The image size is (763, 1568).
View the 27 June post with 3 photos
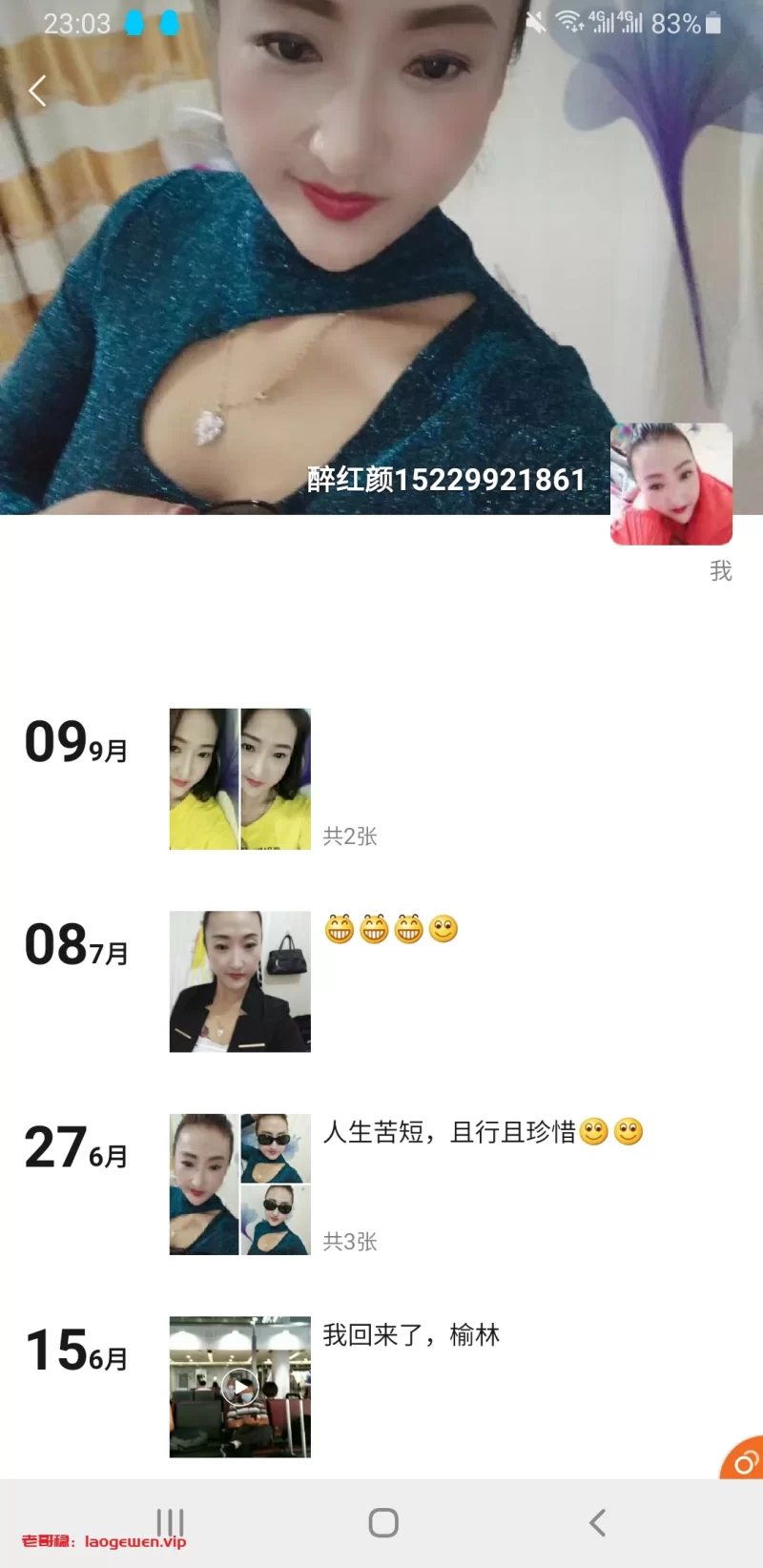(239, 1184)
